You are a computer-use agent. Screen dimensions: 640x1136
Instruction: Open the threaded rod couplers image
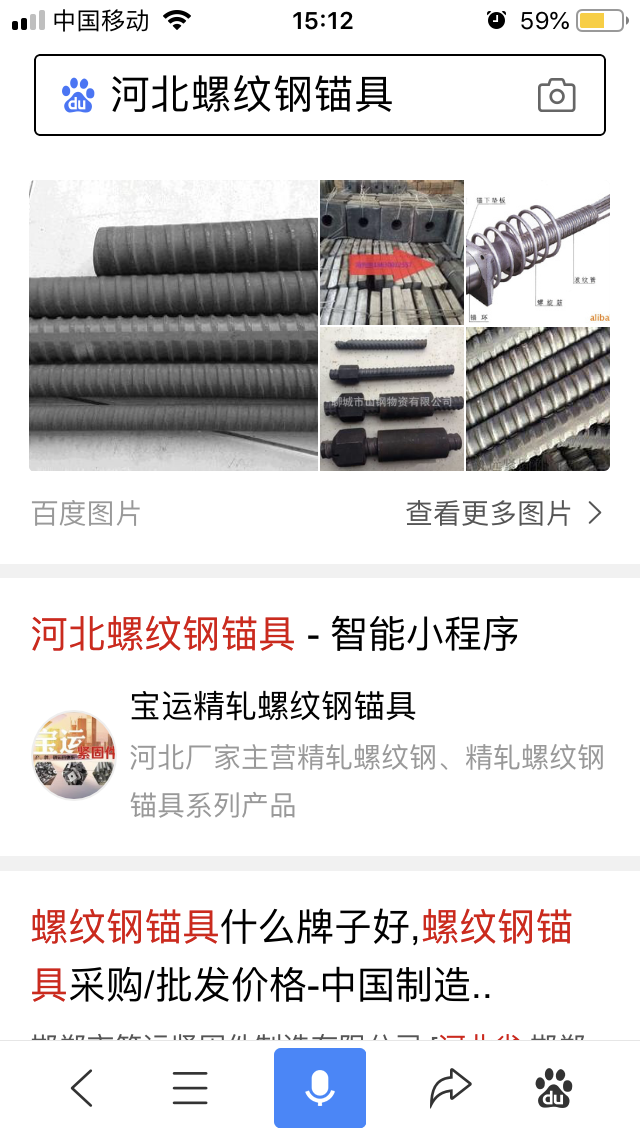point(392,399)
